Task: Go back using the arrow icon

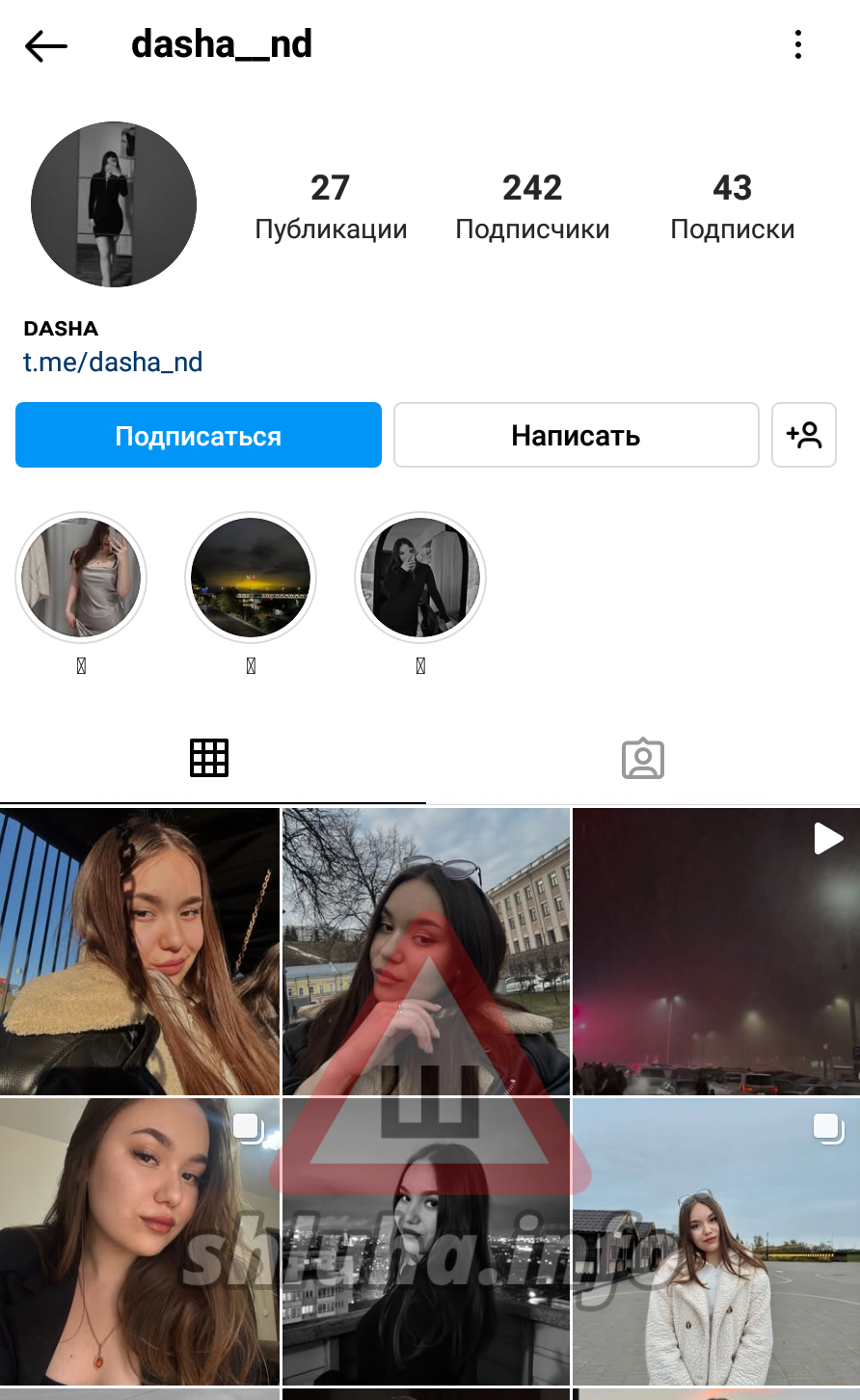Action: click(45, 45)
